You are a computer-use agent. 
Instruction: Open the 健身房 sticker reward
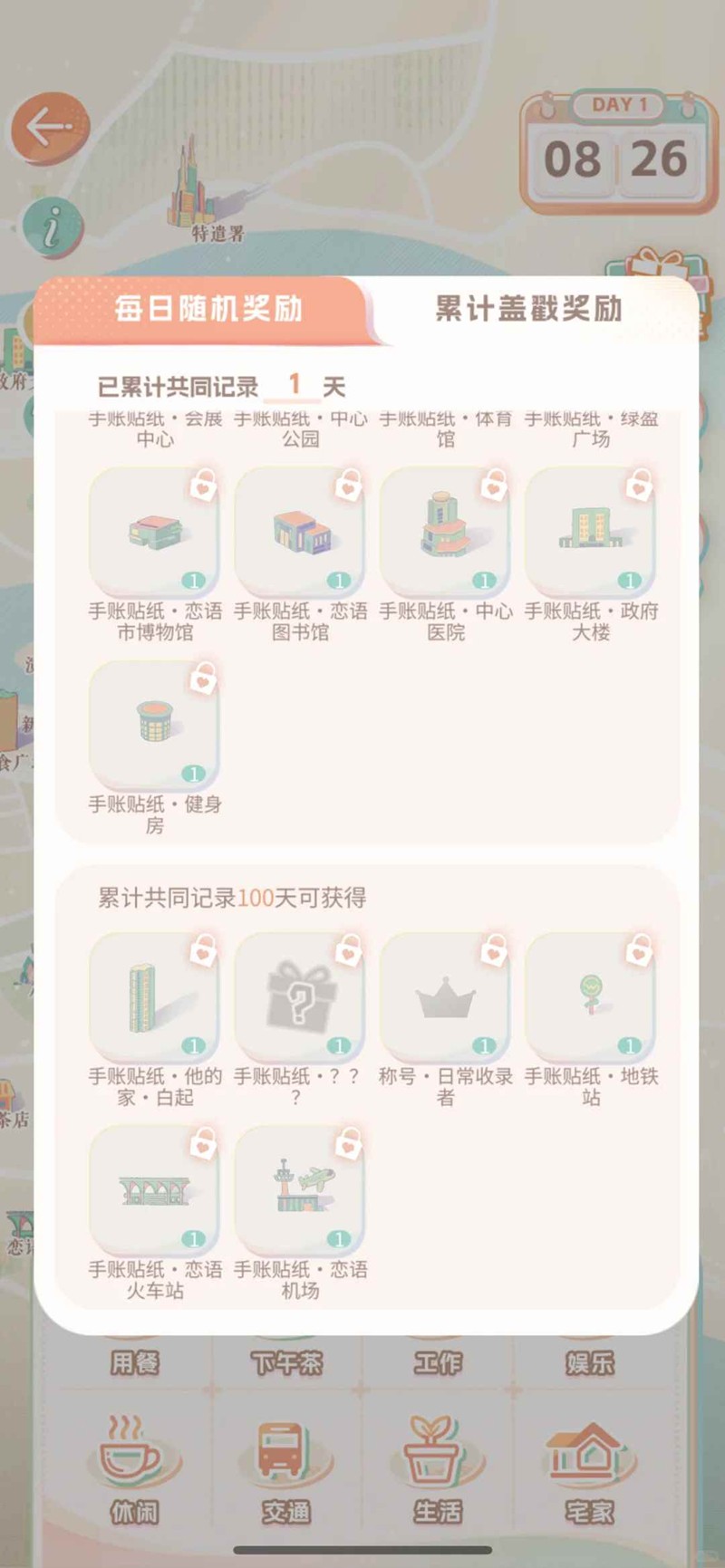pos(154,726)
